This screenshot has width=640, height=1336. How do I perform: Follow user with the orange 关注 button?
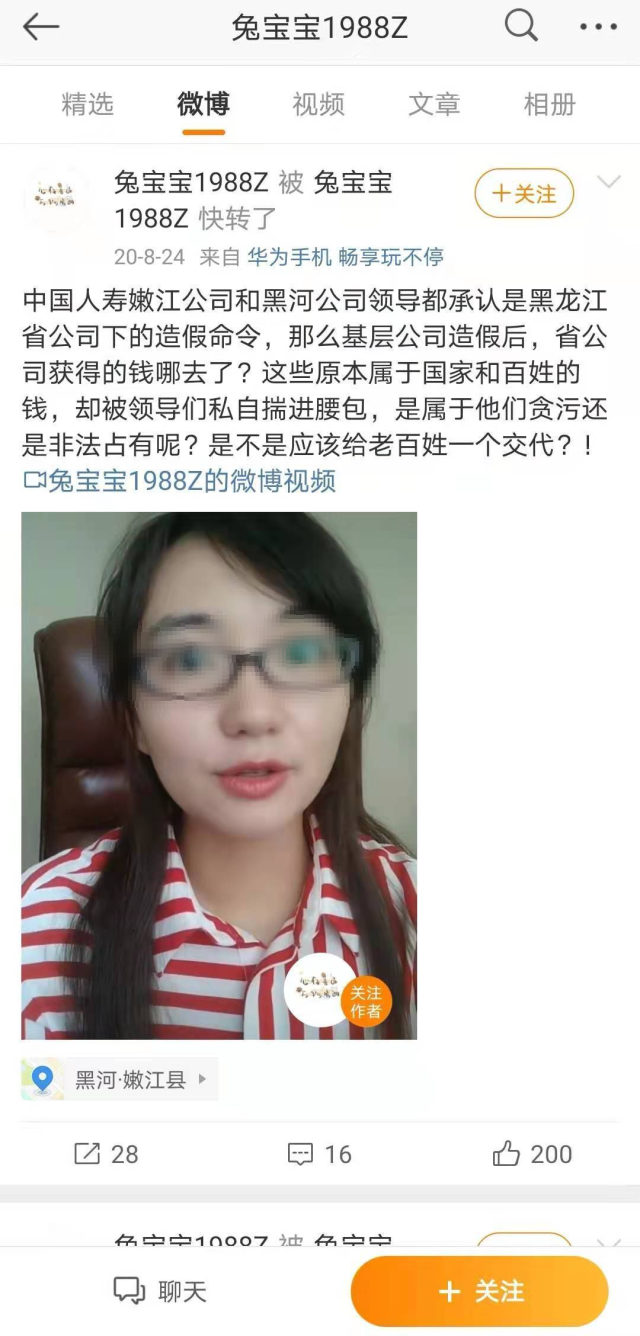coord(480,1291)
